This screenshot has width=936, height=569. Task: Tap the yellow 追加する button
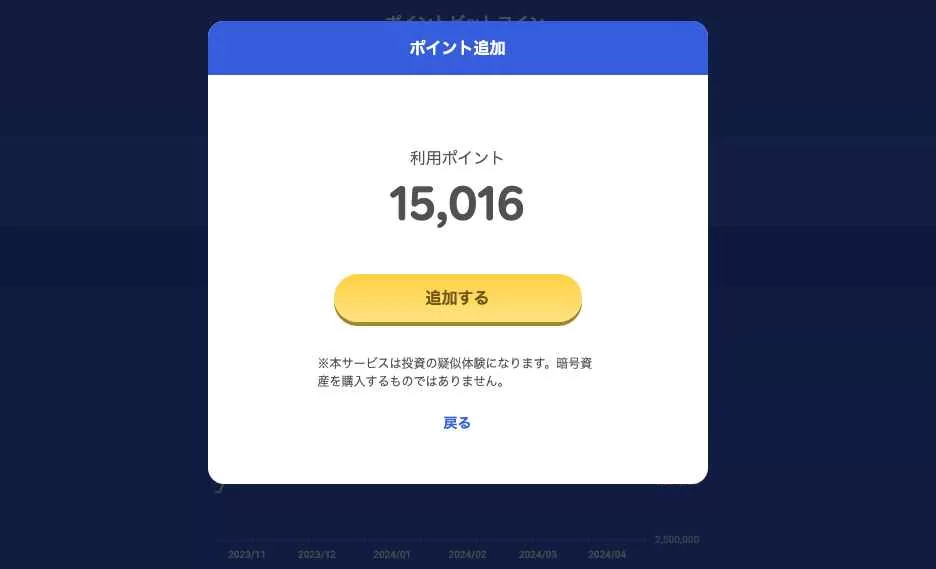click(457, 298)
